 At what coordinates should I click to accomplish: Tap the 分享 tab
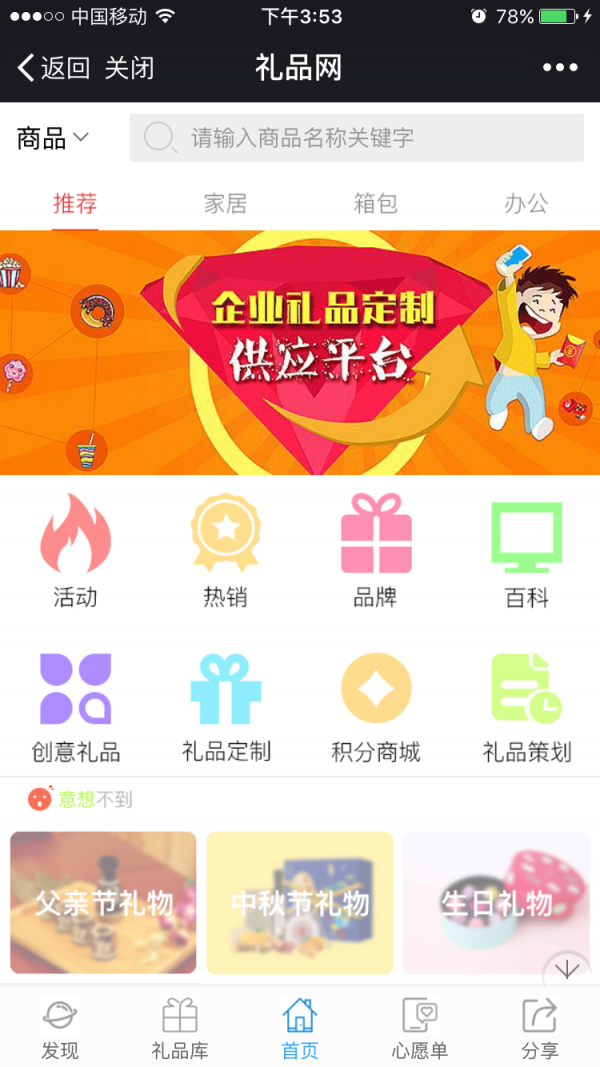pyautogui.click(x=540, y=1029)
